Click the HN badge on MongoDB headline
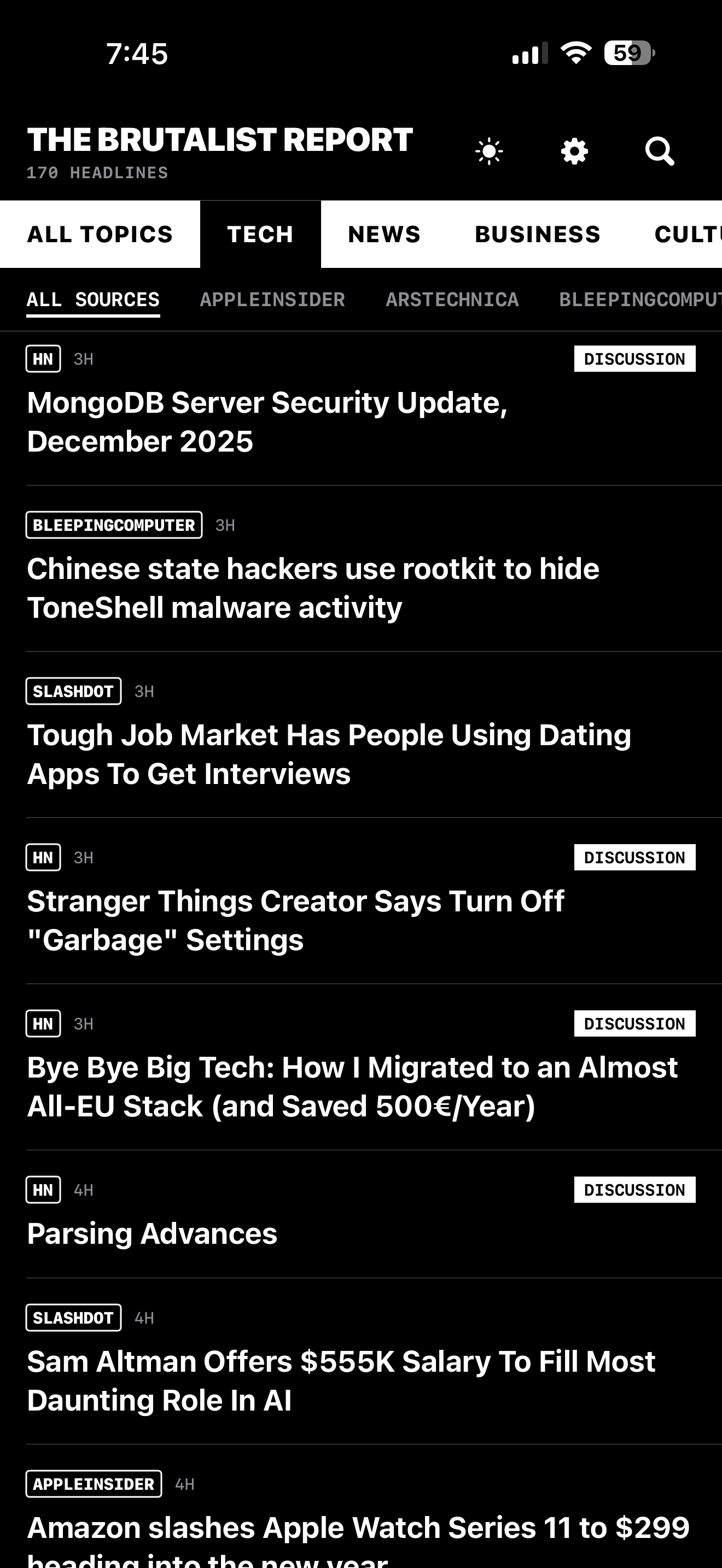Image resolution: width=722 pixels, height=1568 pixels. 43,359
